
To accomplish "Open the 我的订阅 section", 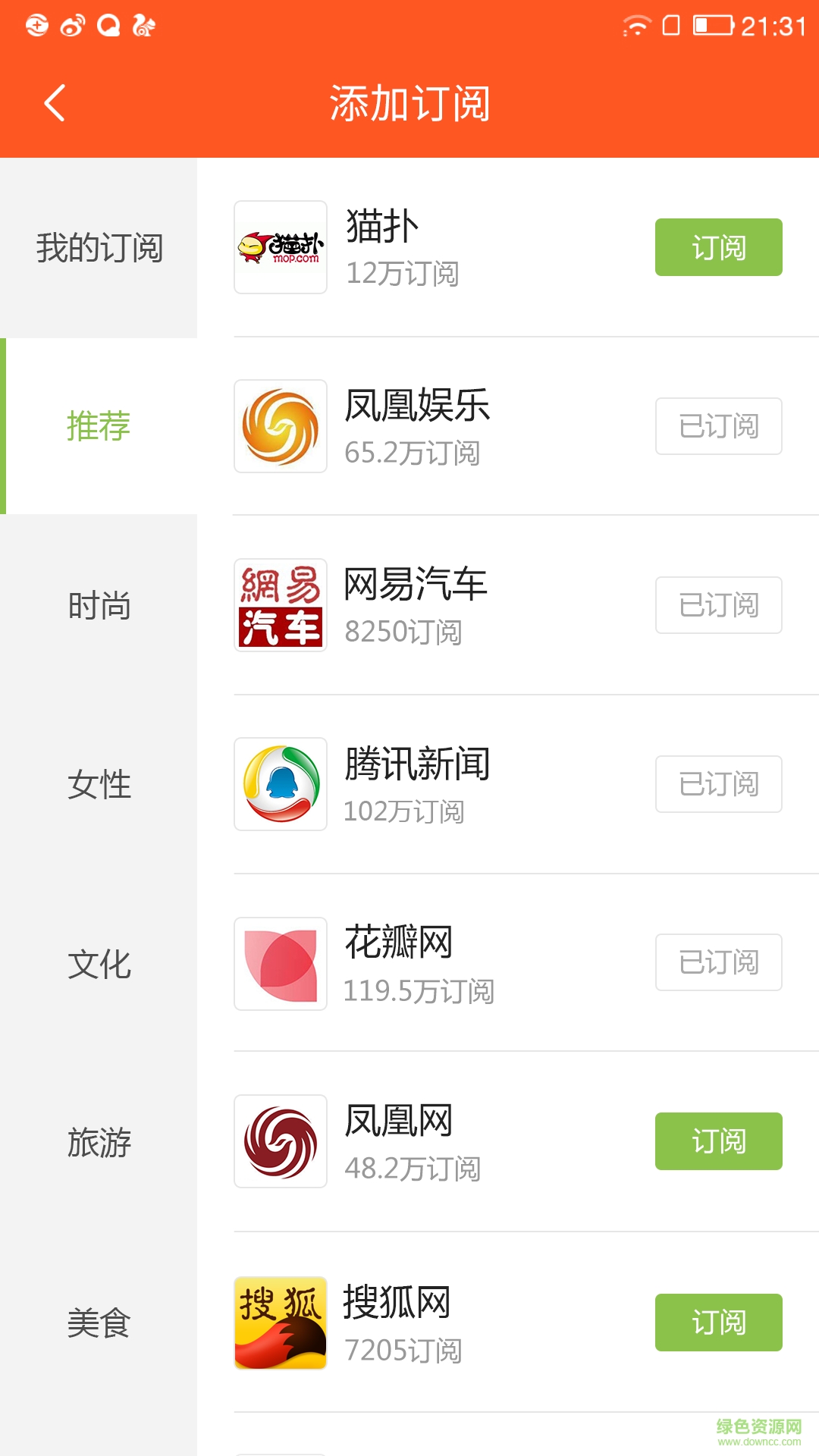I will pyautogui.click(x=99, y=246).
